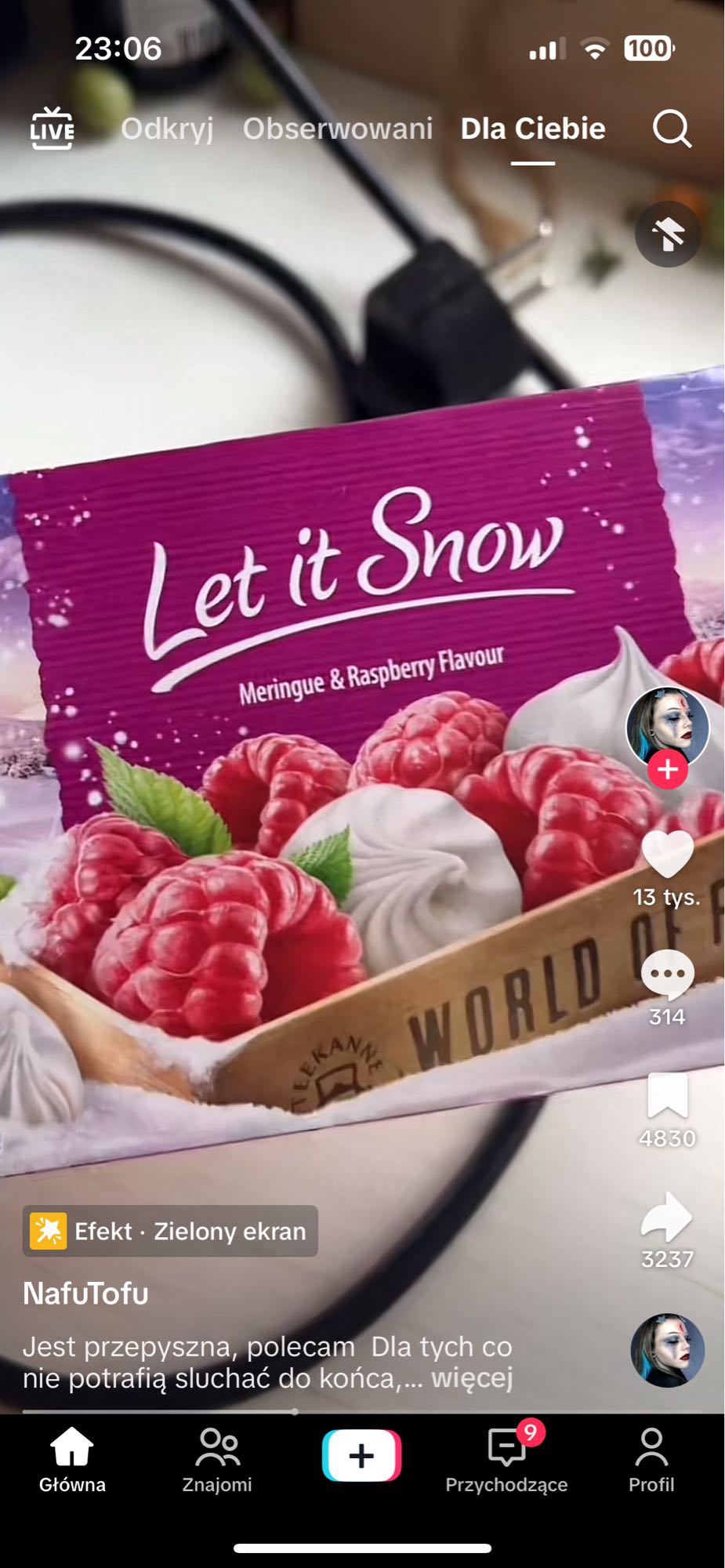Switch to the Obserwowani tab
Viewport: 725px width, 1568px height.
click(x=337, y=129)
